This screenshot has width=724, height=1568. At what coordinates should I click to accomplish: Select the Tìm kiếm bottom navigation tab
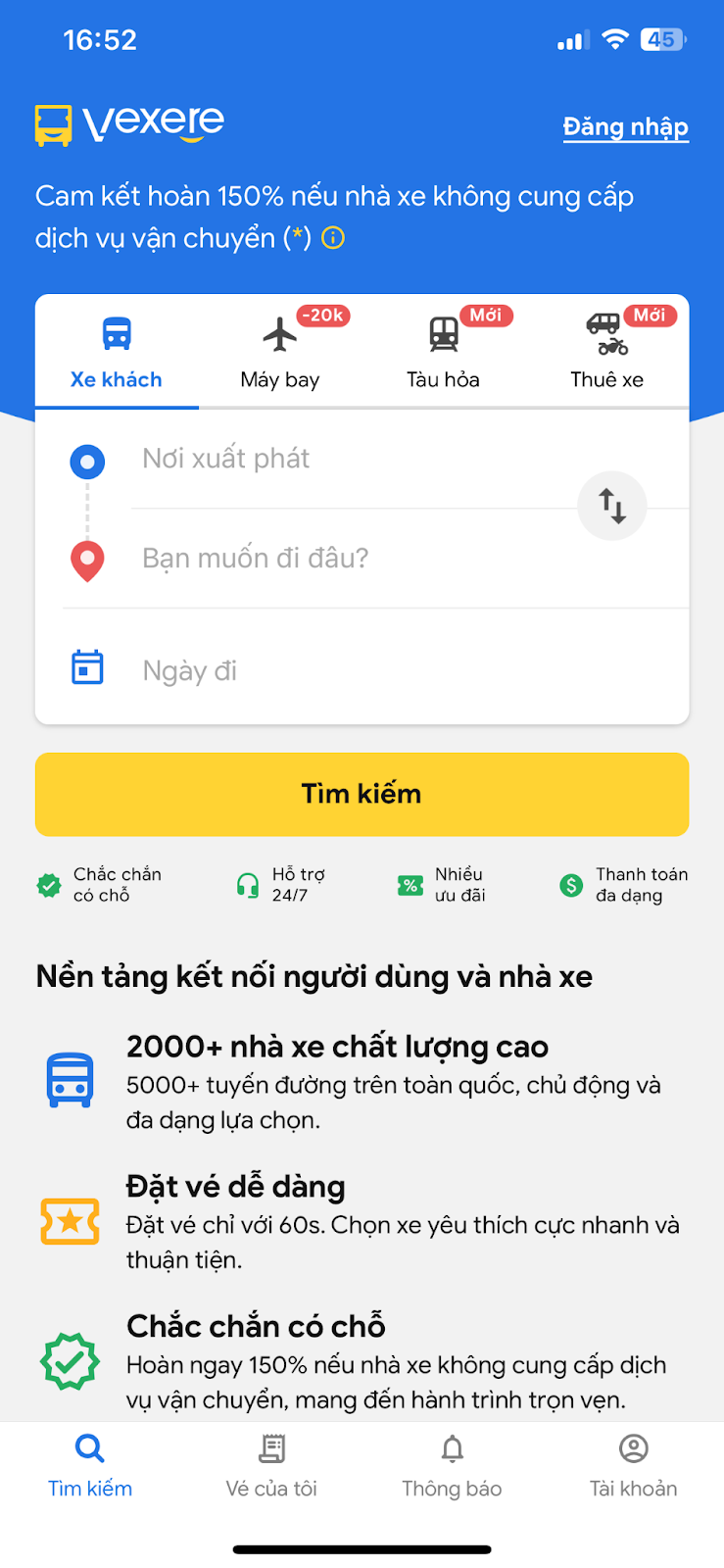[90, 1466]
